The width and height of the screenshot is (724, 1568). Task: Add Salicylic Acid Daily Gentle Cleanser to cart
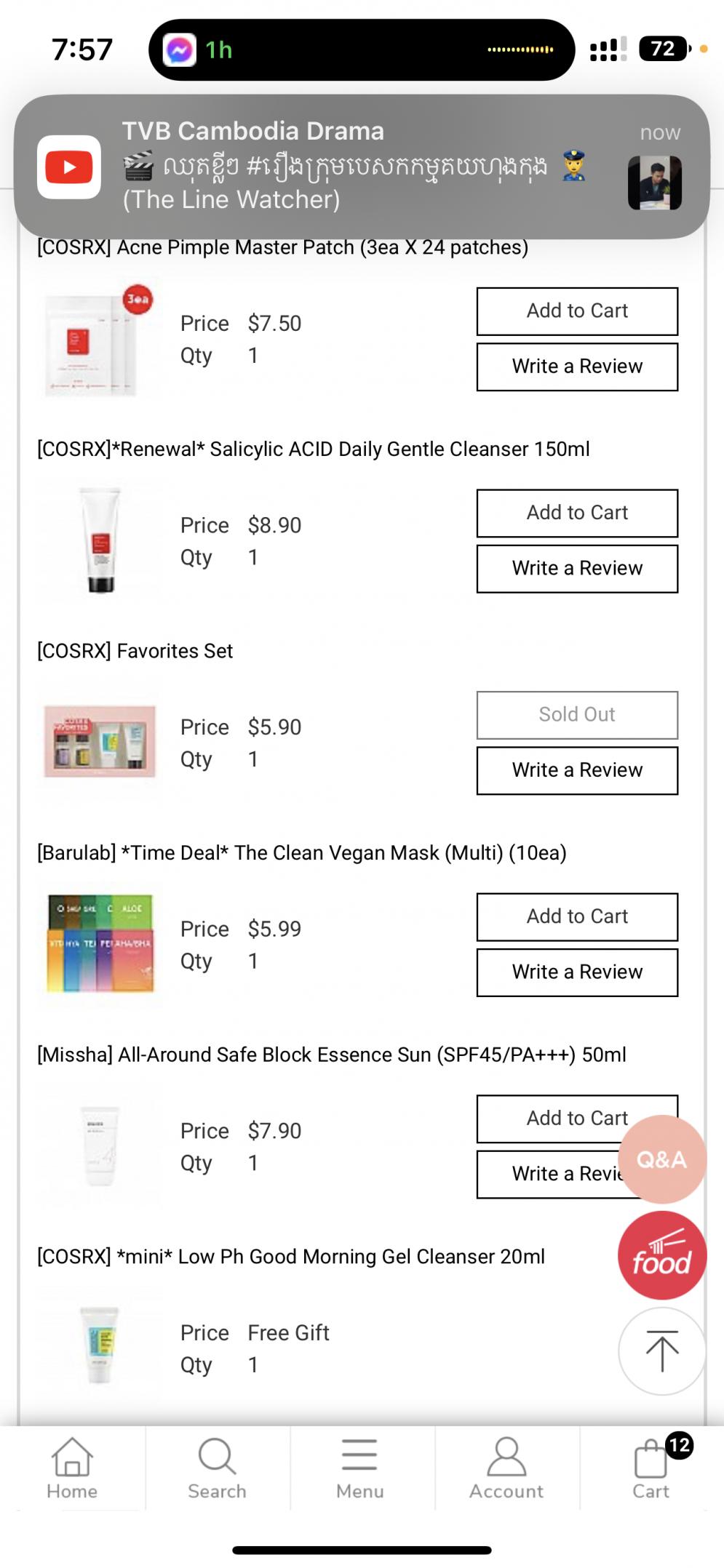pyautogui.click(x=577, y=513)
